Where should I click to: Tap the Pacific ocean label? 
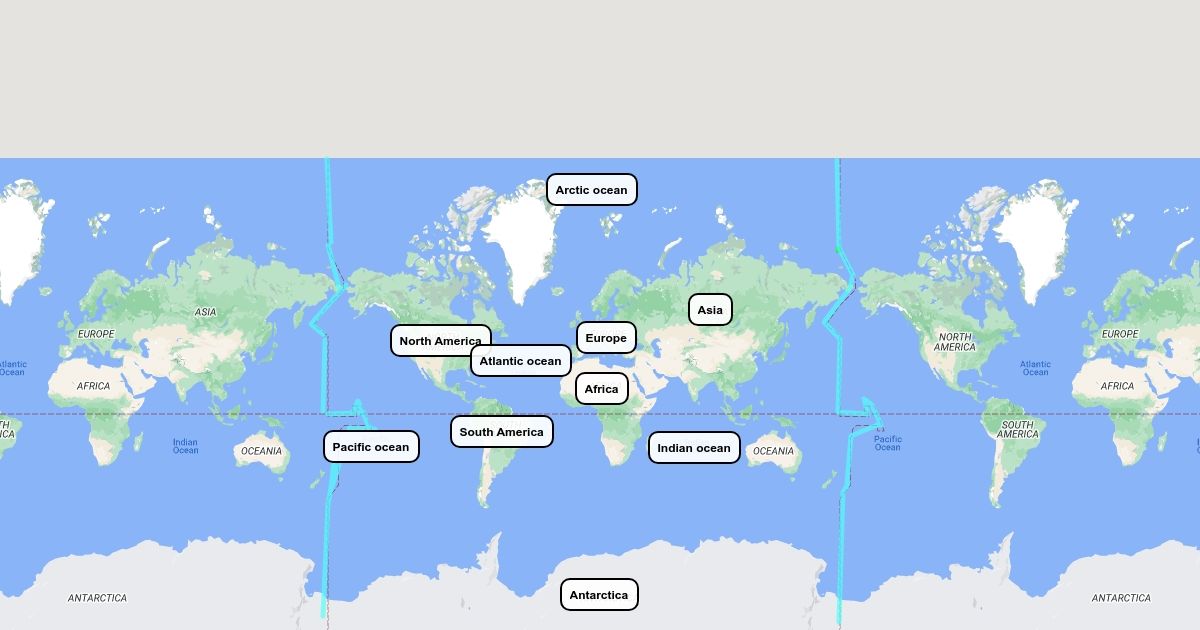[x=371, y=447]
